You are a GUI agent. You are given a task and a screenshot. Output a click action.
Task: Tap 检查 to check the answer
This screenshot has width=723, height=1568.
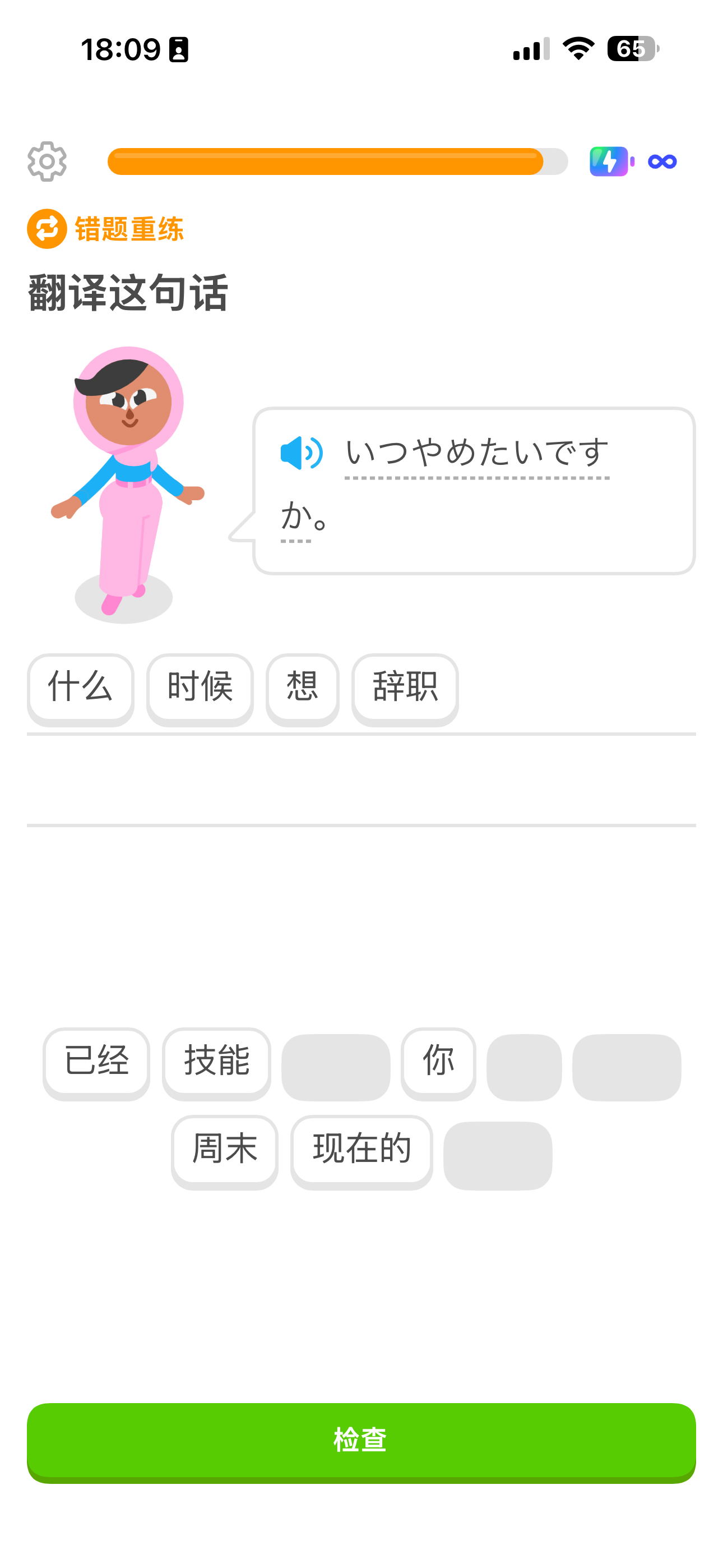pyautogui.click(x=361, y=1441)
